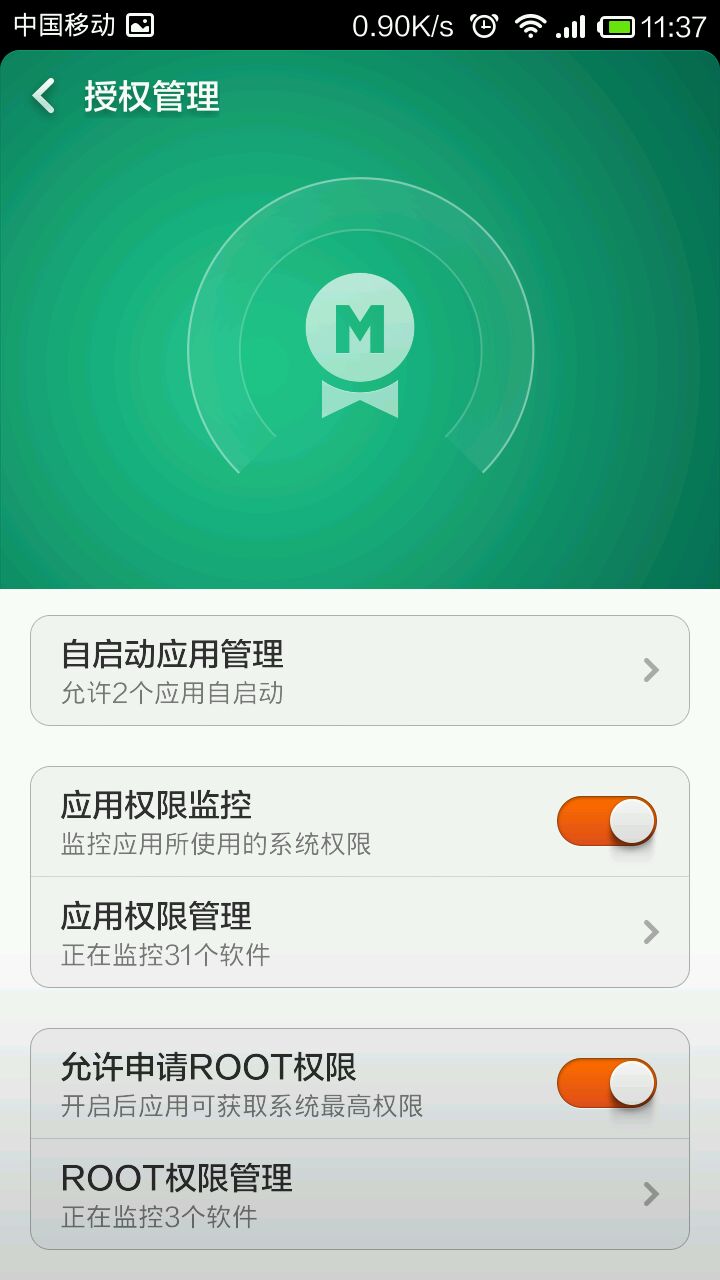This screenshot has height=1280, width=720.
Task: Open 自启动应用管理 settings
Action: [360, 670]
